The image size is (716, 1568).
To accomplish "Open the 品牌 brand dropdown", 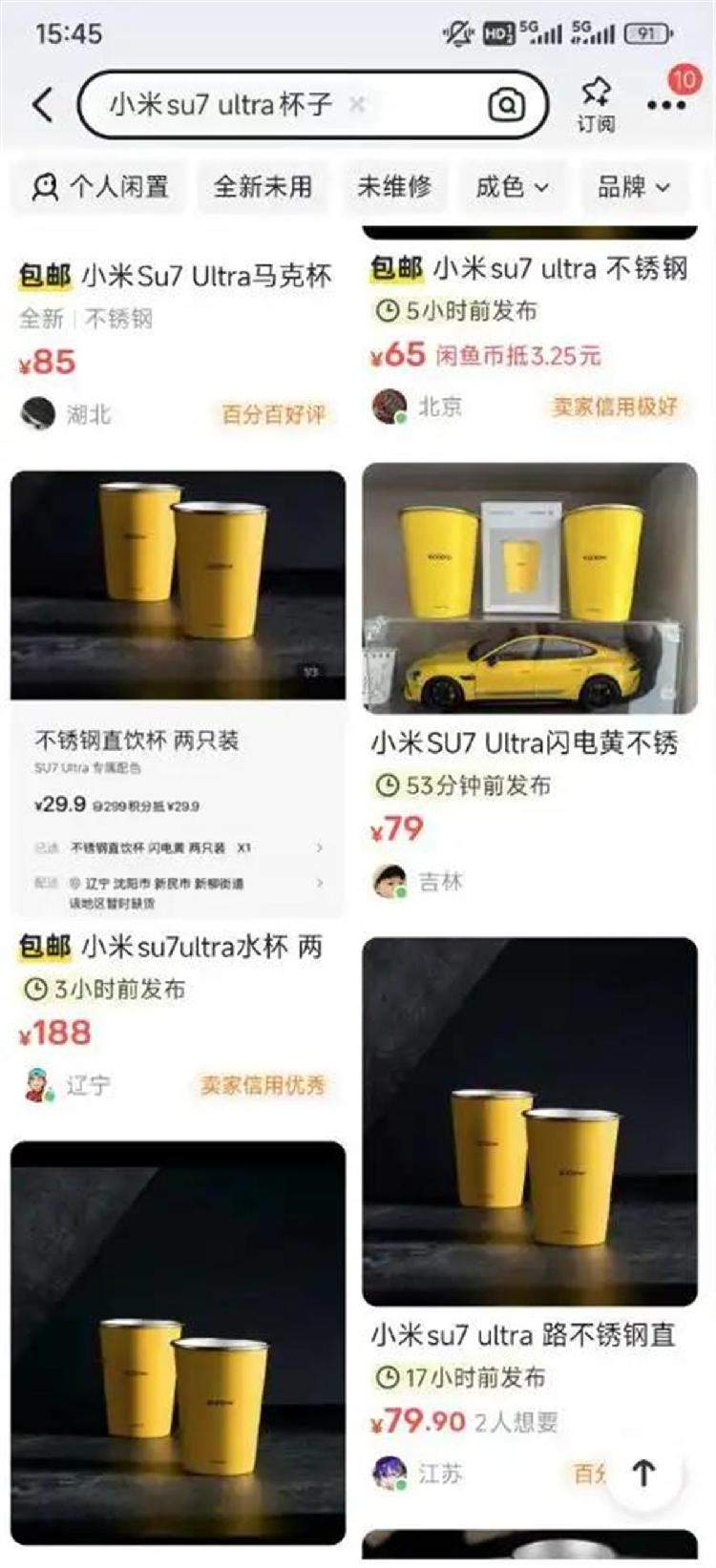I will (x=634, y=187).
